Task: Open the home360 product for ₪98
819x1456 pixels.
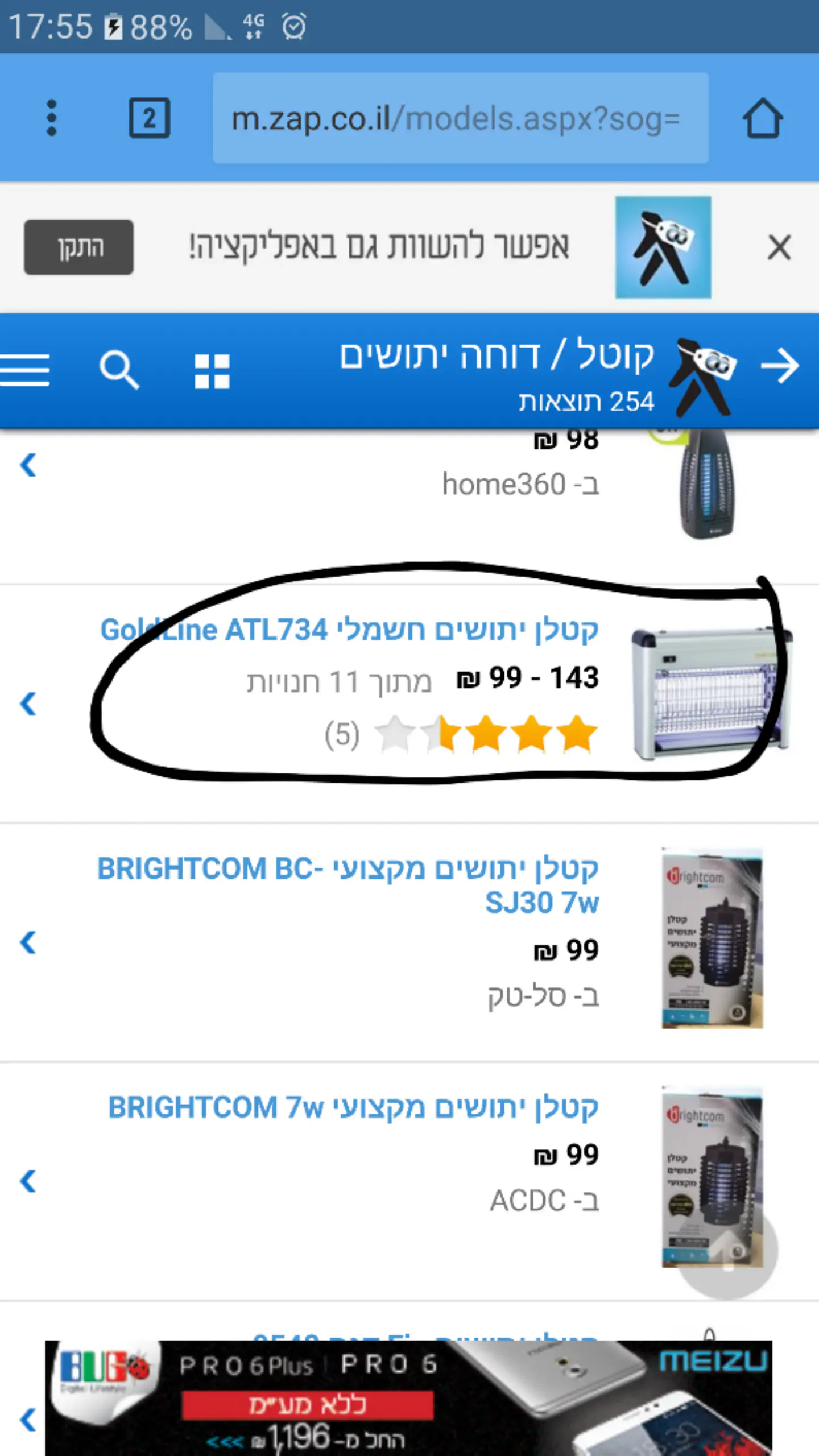Action: (x=520, y=483)
